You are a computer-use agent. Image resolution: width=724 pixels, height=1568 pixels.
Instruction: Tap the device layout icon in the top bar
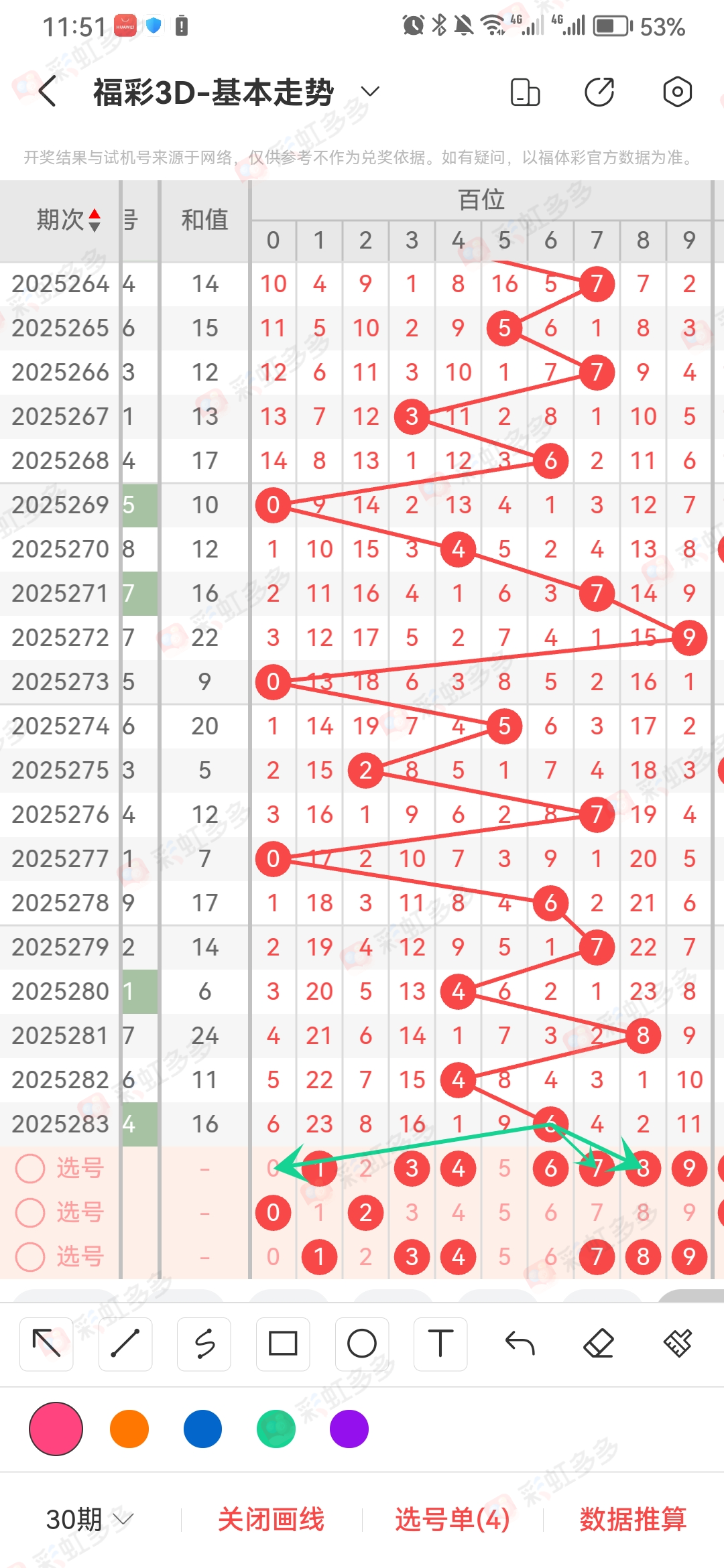(x=525, y=92)
